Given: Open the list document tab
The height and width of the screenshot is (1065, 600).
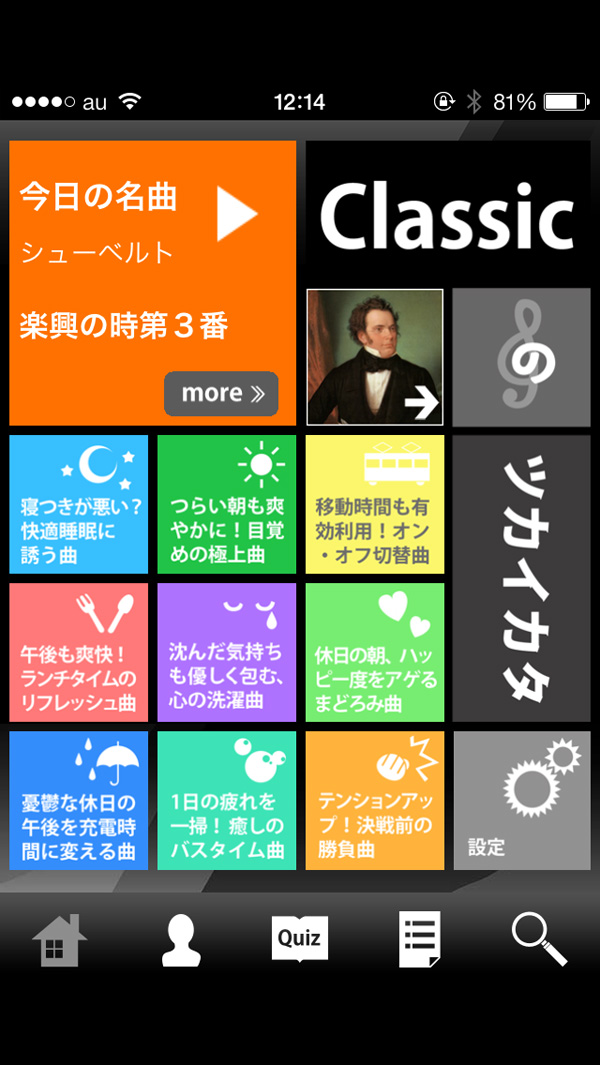Looking at the screenshot, I should click(x=419, y=940).
